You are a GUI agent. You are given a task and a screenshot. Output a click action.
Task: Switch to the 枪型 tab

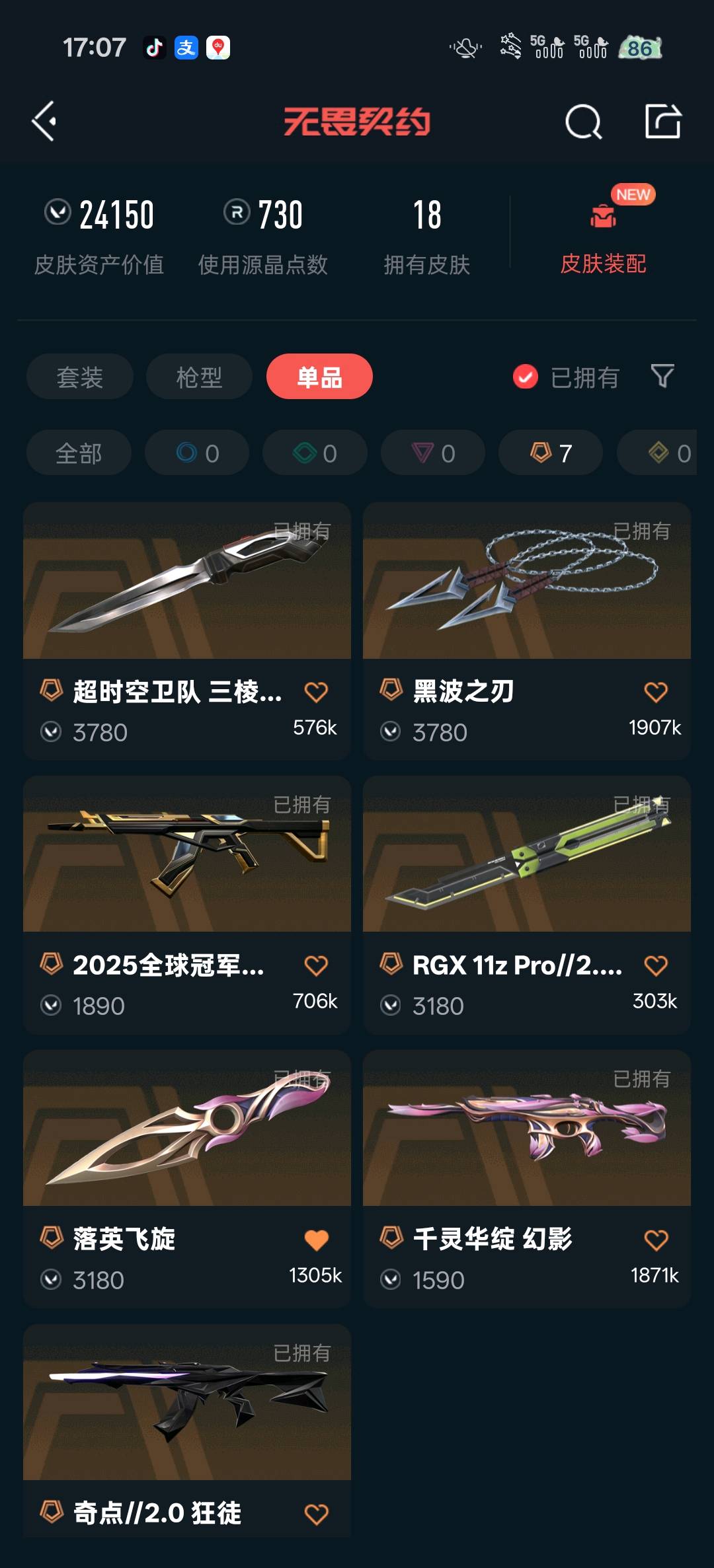point(199,377)
